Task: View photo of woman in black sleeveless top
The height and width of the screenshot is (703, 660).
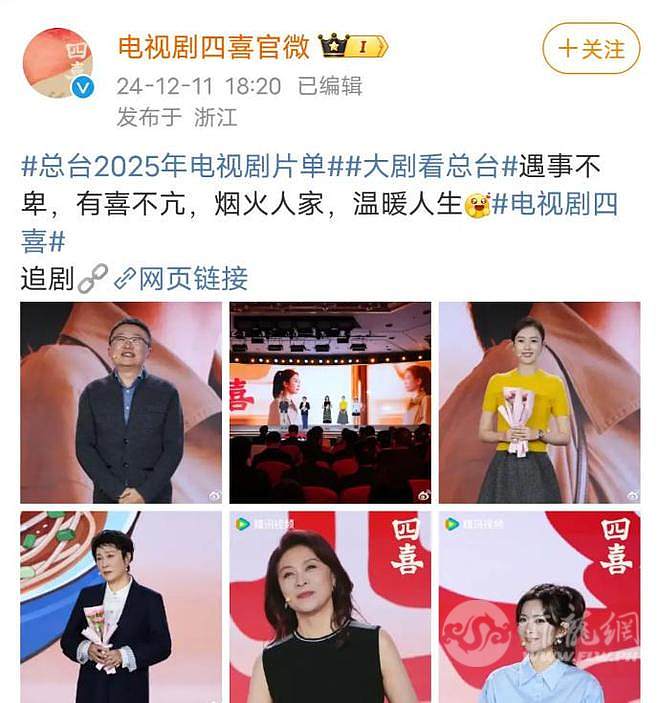Action: [x=330, y=607]
